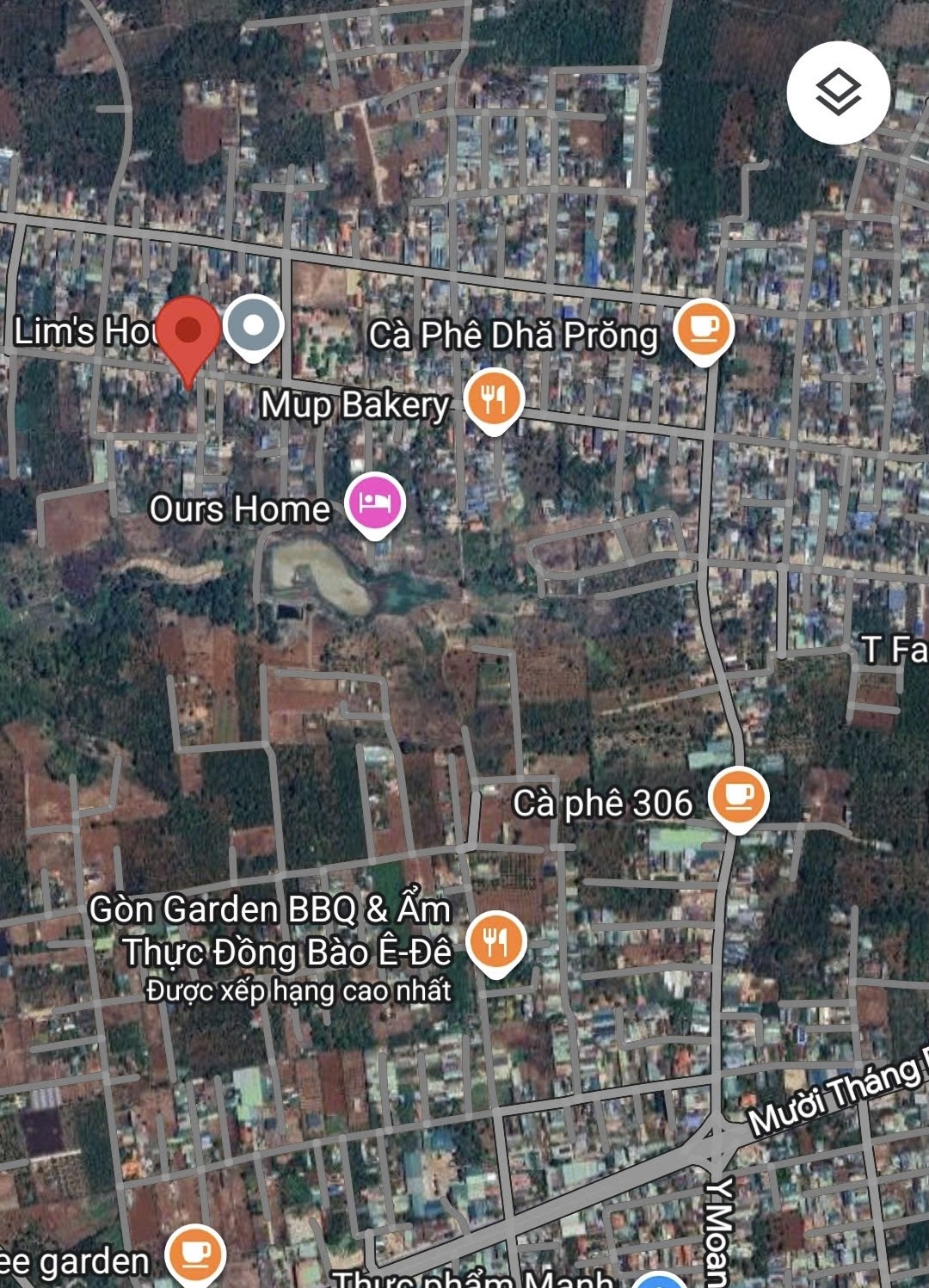The width and height of the screenshot is (929, 1288).
Task: Select the Cà phê 306 cafe marker
Action: 737,798
